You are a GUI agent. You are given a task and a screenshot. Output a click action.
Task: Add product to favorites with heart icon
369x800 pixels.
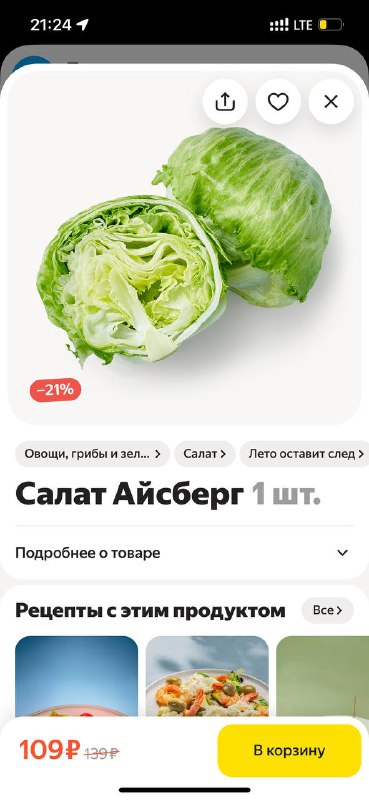(278, 102)
